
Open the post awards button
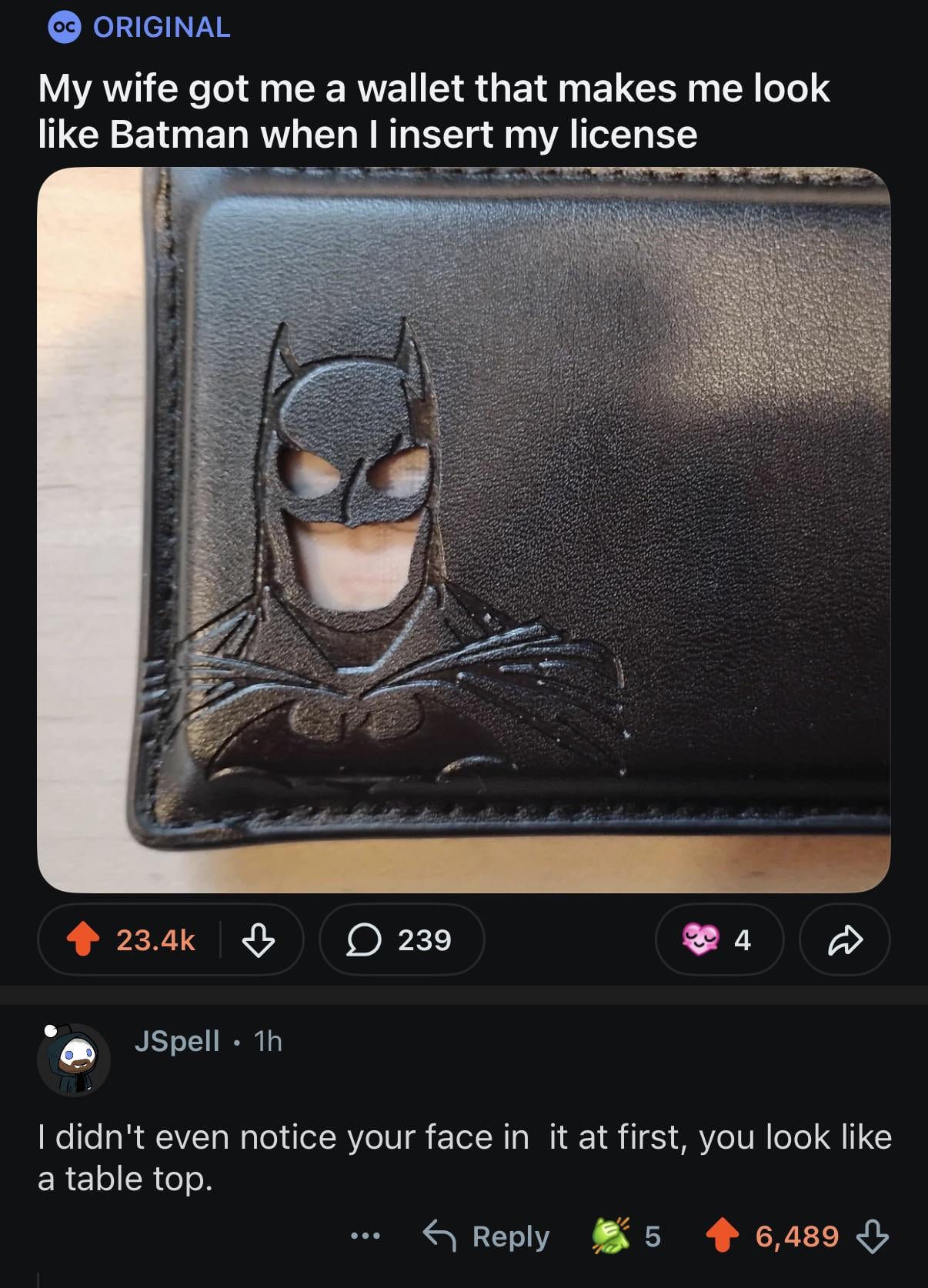coord(717,939)
